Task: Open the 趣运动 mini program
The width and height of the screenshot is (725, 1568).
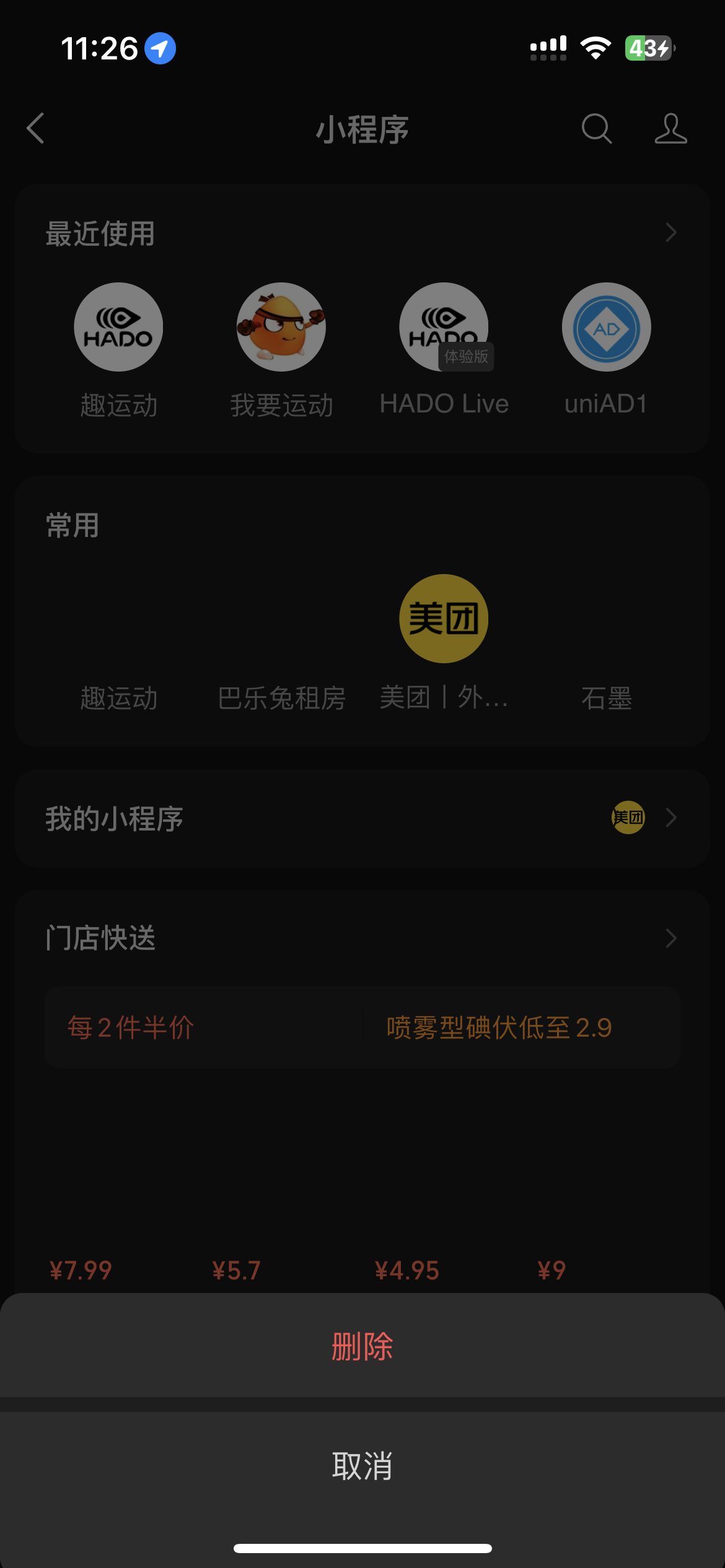Action: pos(119,327)
